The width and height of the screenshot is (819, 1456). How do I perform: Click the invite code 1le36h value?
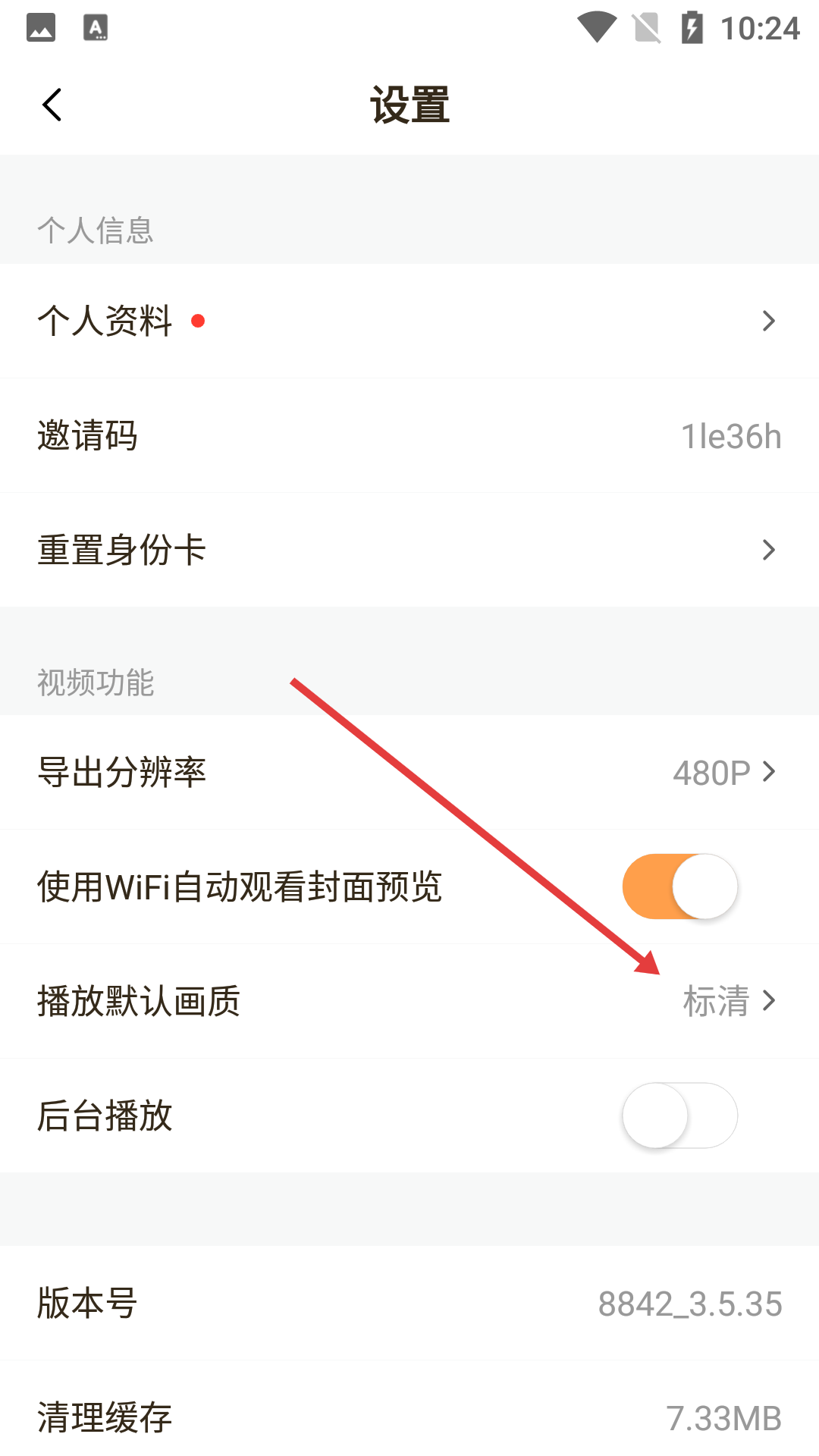(x=730, y=436)
